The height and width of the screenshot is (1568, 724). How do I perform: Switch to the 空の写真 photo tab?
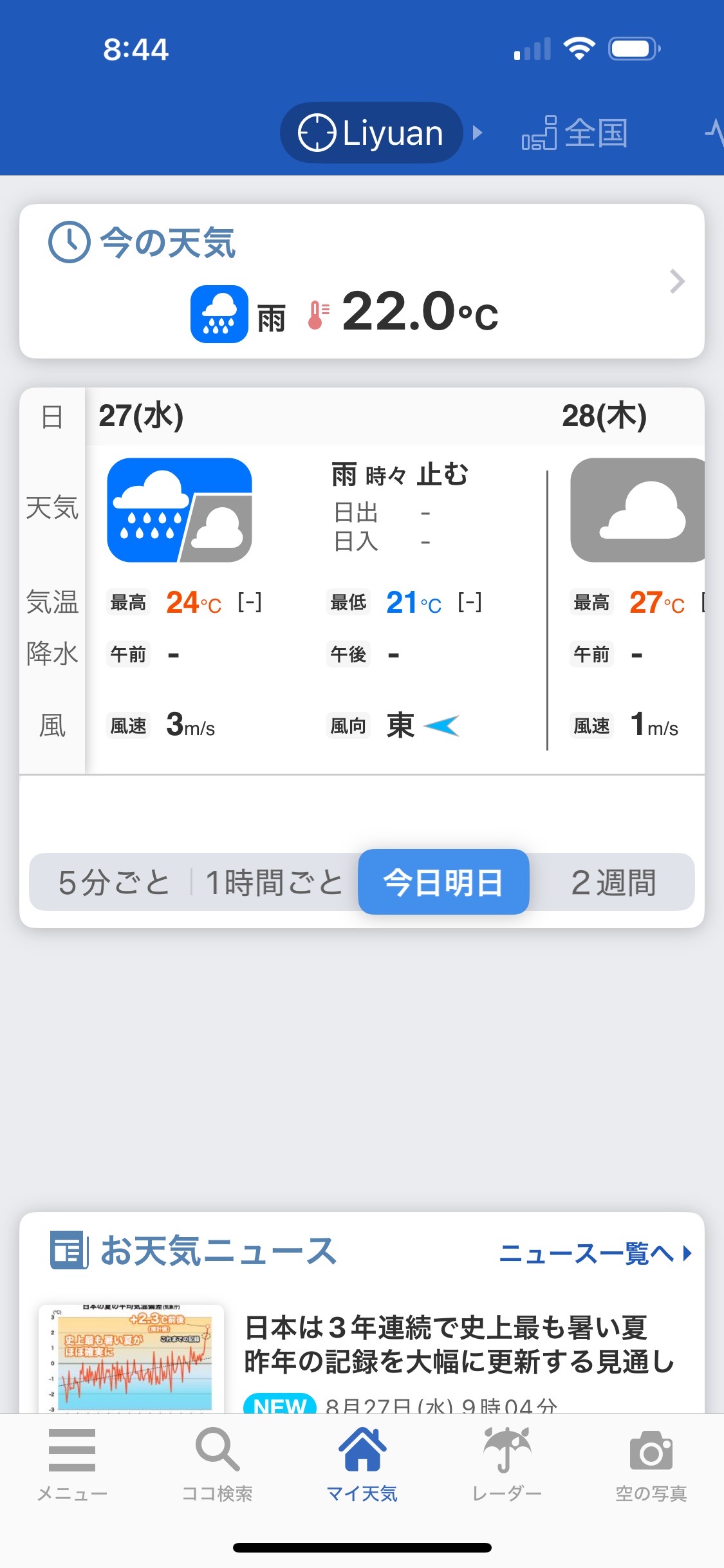(651, 1465)
